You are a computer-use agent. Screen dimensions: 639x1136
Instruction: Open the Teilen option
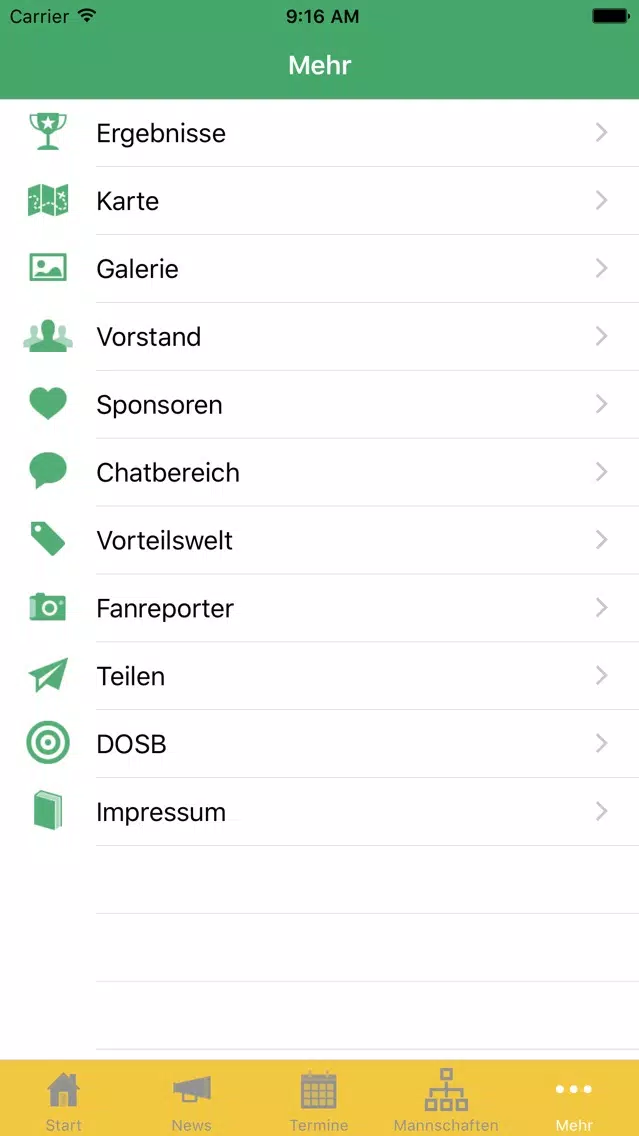[320, 676]
